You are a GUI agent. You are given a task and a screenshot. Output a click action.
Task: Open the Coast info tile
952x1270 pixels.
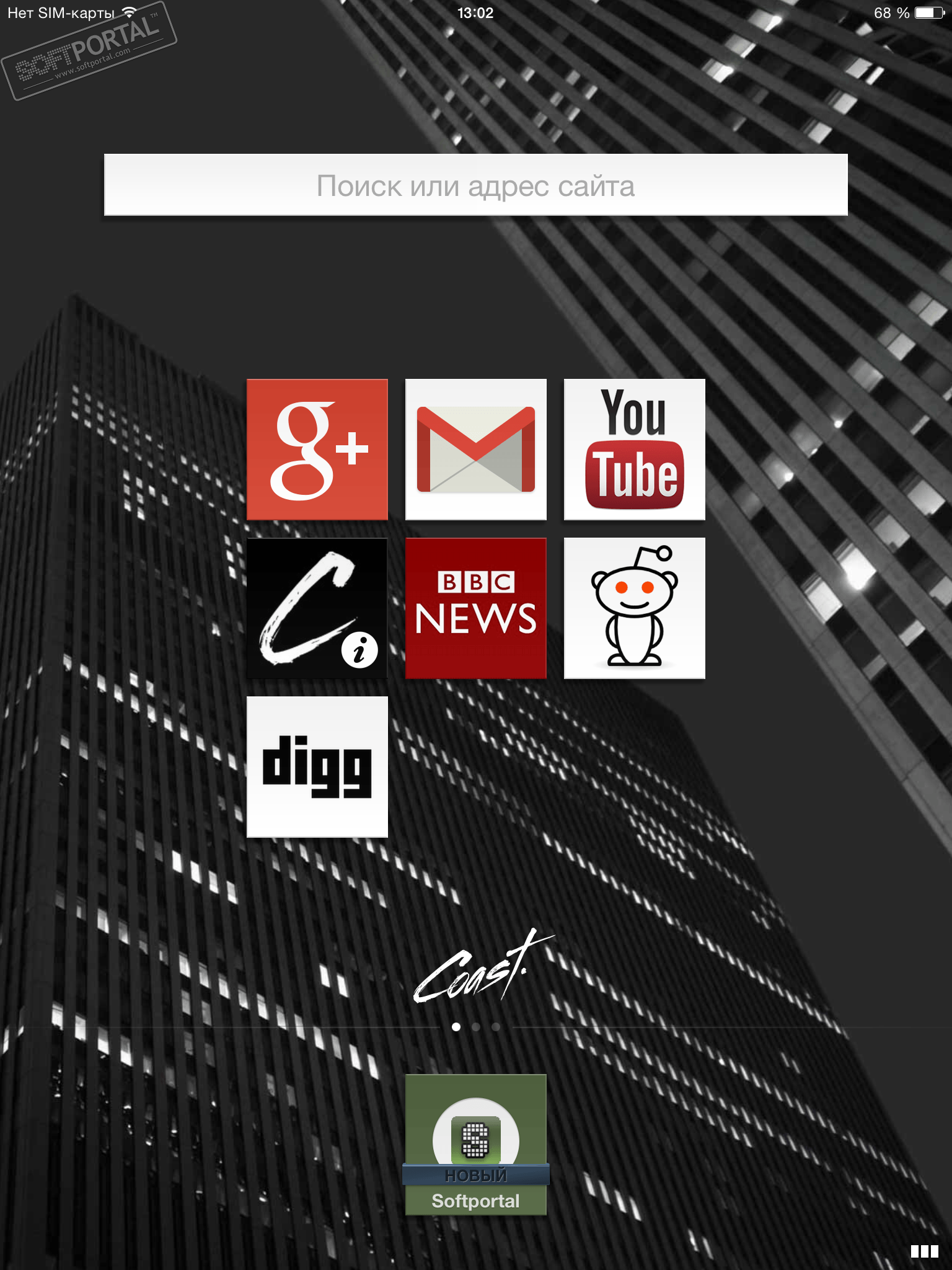(317, 608)
